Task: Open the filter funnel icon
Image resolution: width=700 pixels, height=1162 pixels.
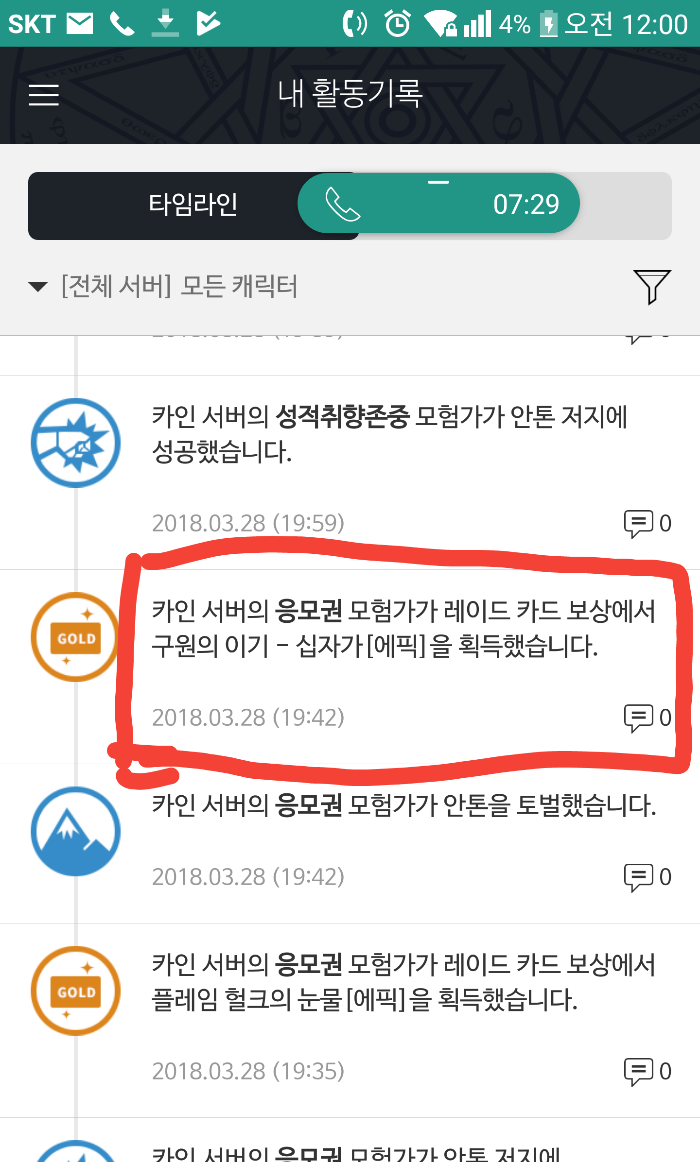Action: [x=651, y=287]
